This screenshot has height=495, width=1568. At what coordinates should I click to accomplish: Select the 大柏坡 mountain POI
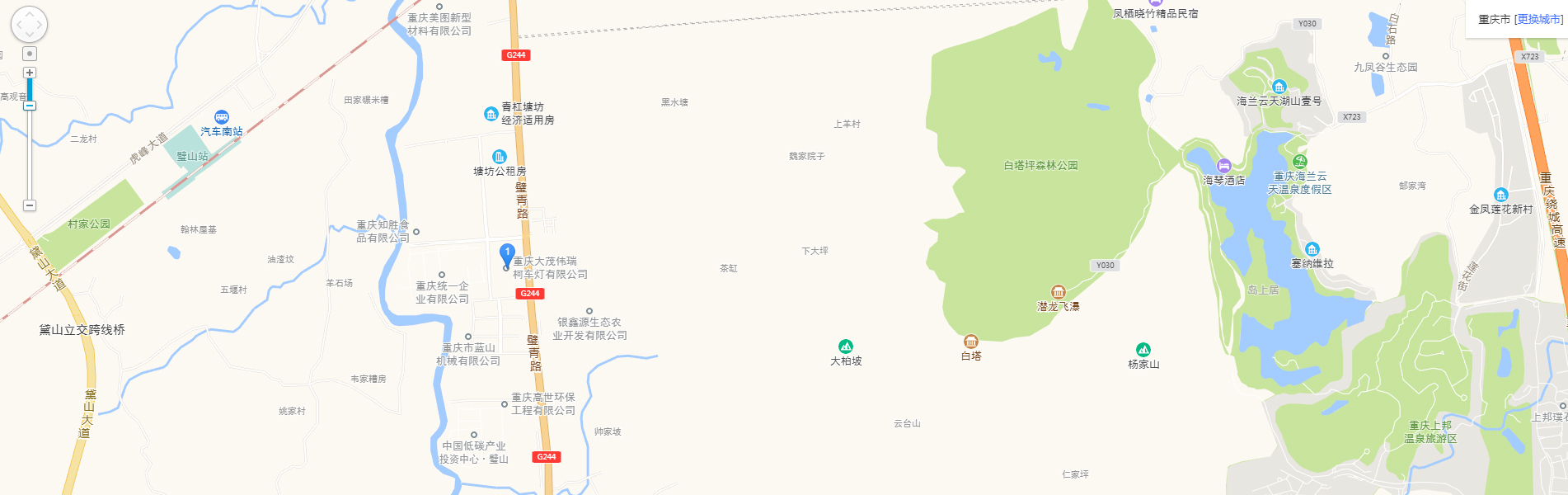pyautogui.click(x=846, y=346)
